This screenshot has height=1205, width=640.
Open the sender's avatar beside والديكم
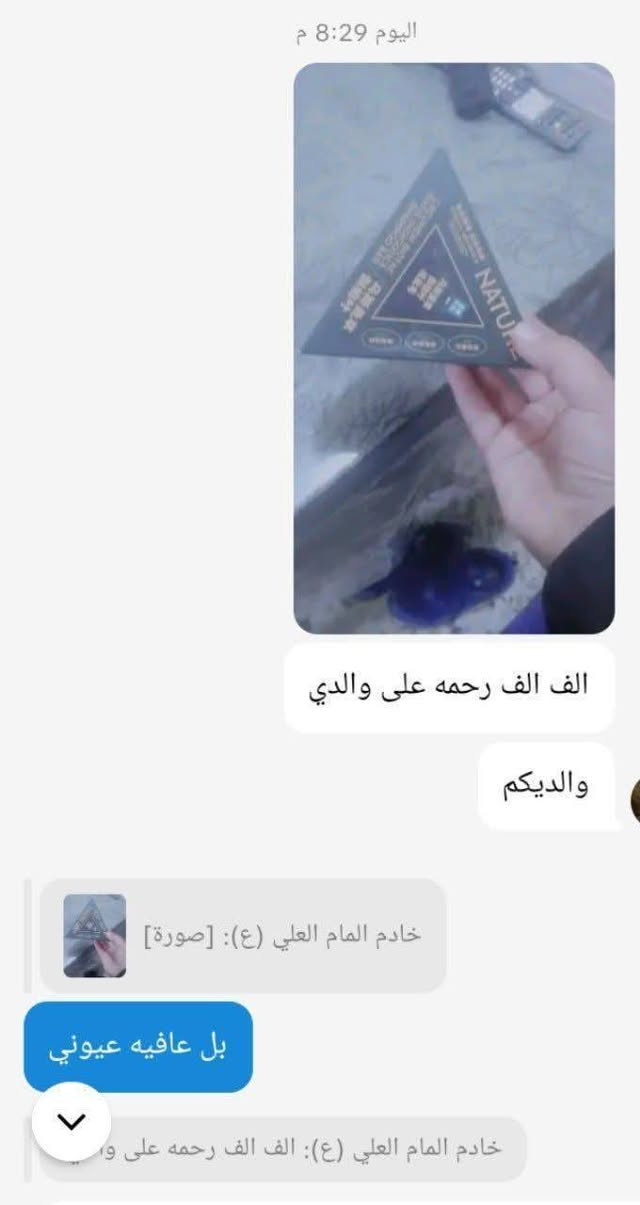(634, 799)
